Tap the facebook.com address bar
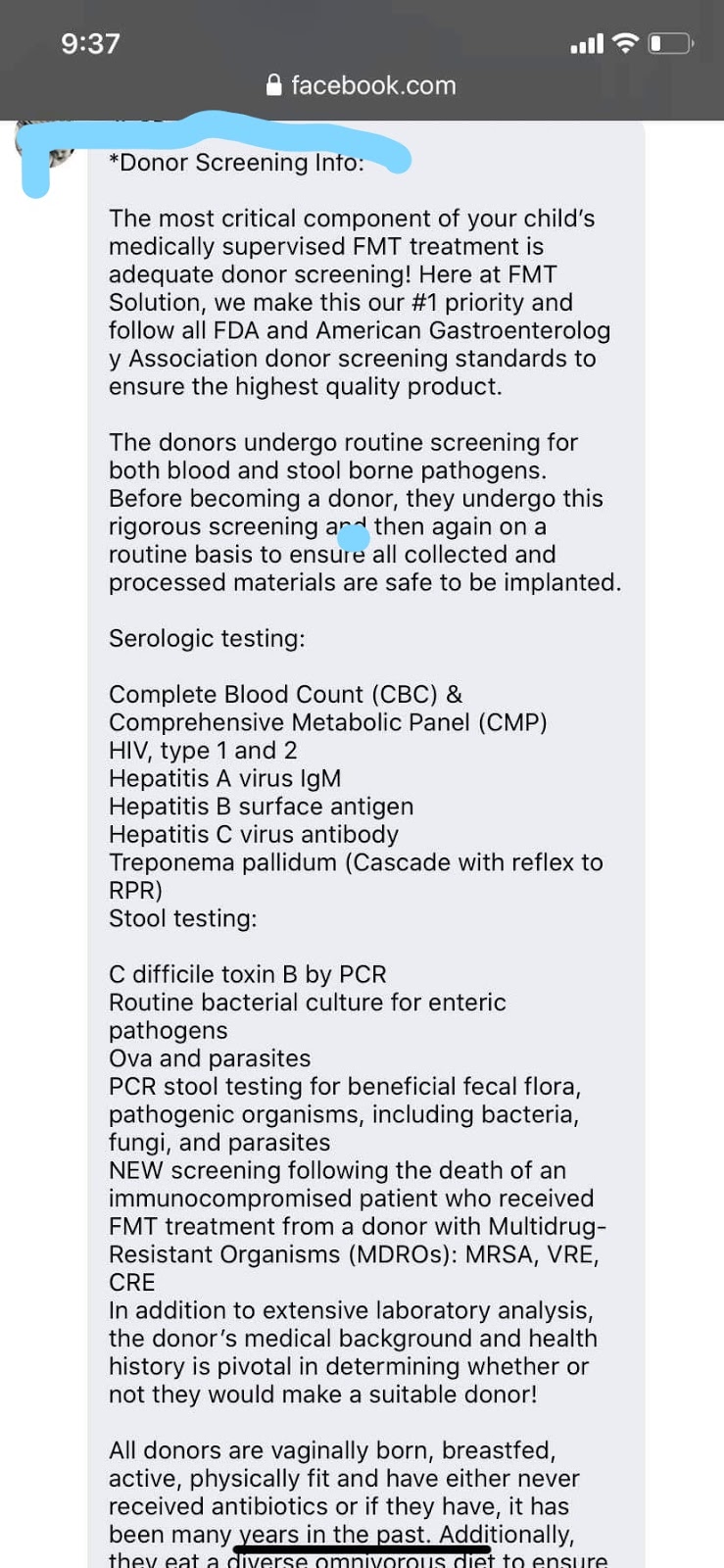Screen dimensions: 724x1568 point(362,85)
